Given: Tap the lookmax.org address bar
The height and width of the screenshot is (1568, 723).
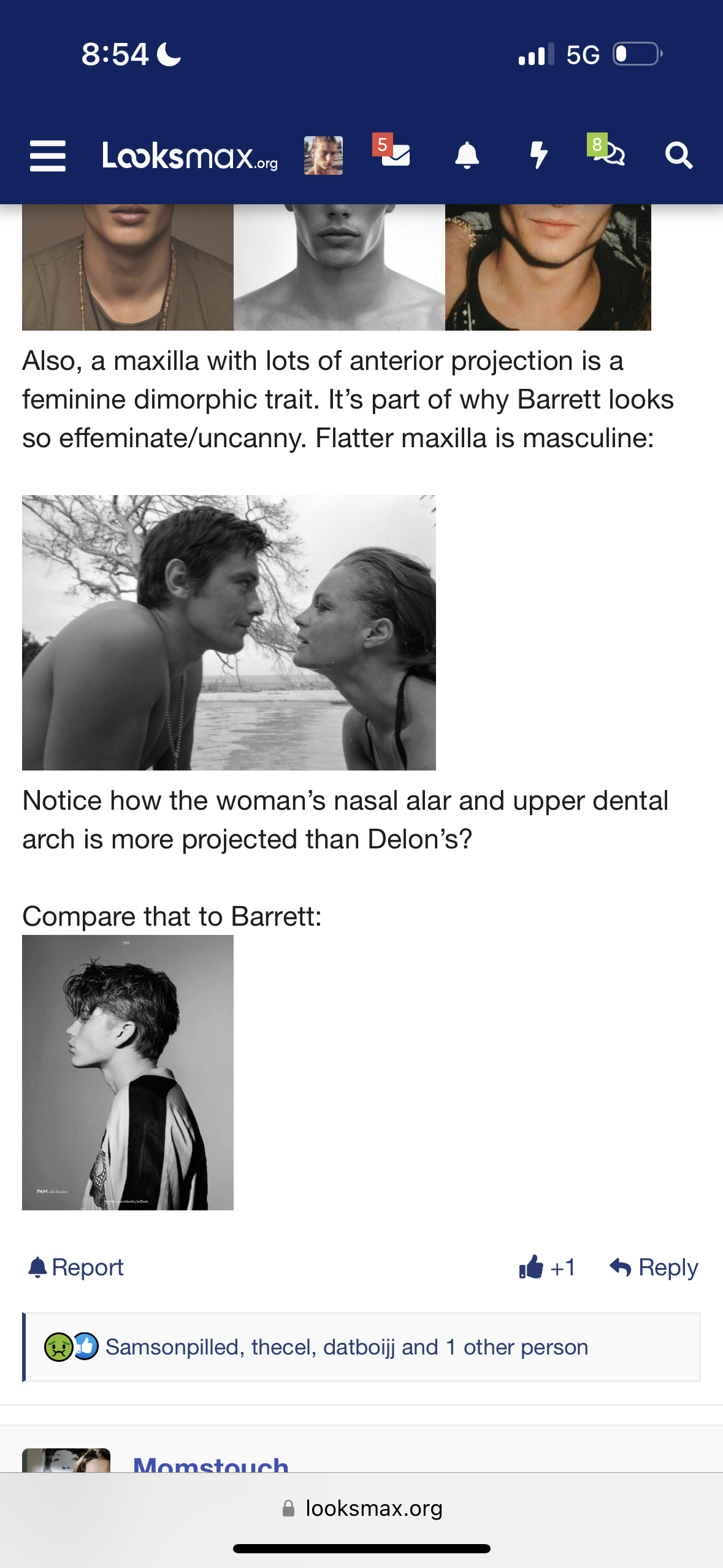Looking at the screenshot, I should point(362,1508).
